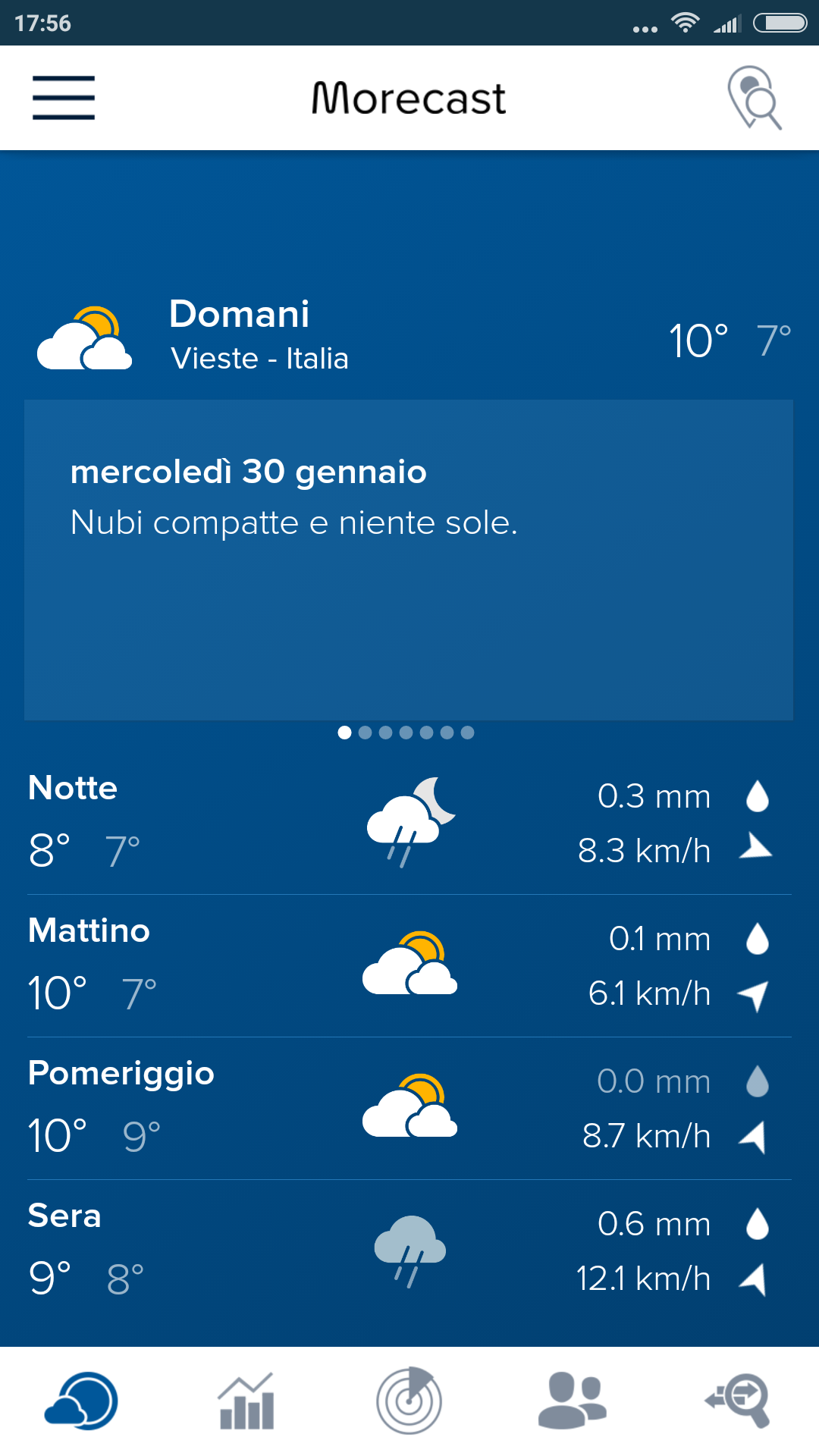Switch to the weather overview tab
Screen dimensions: 819x1456
[82, 1401]
